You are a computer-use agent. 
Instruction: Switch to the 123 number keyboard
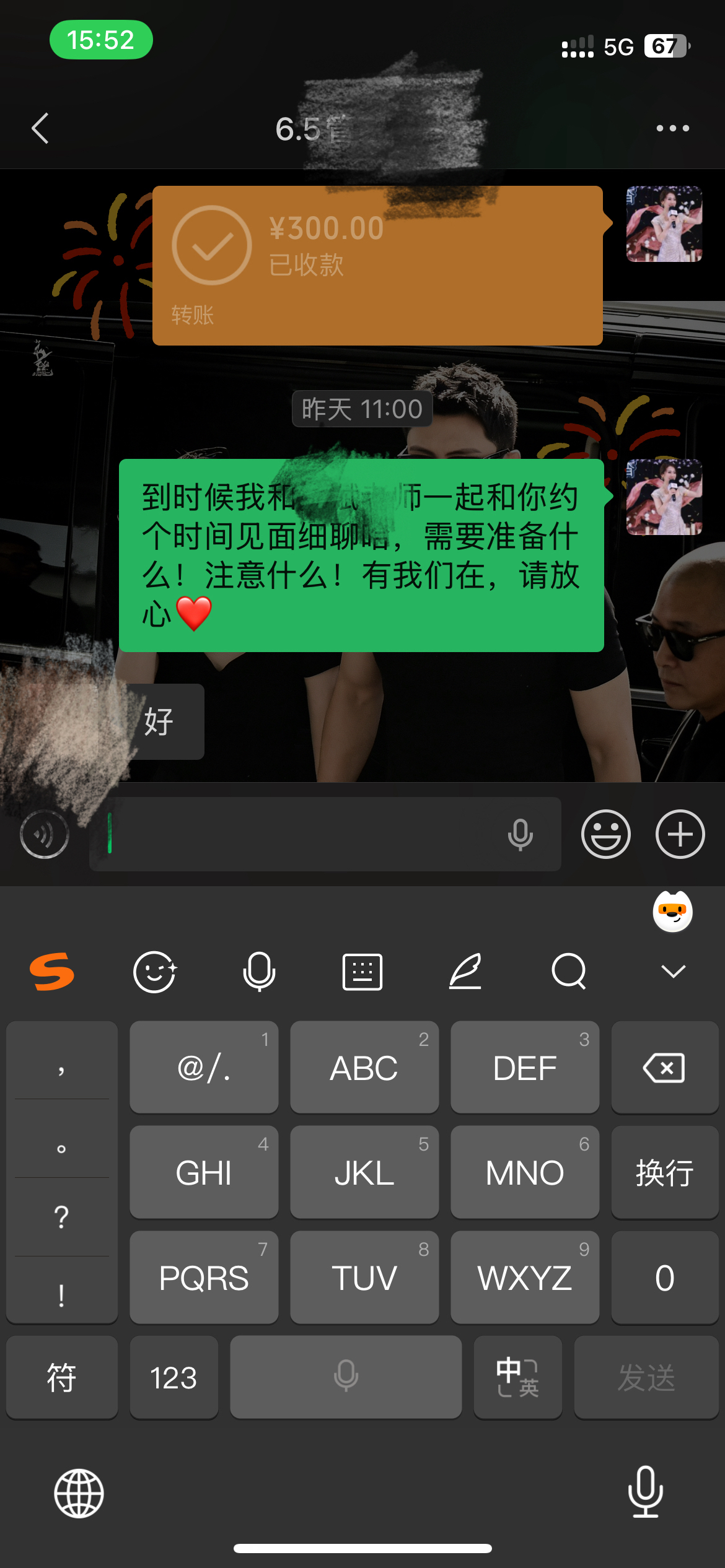[x=174, y=1377]
